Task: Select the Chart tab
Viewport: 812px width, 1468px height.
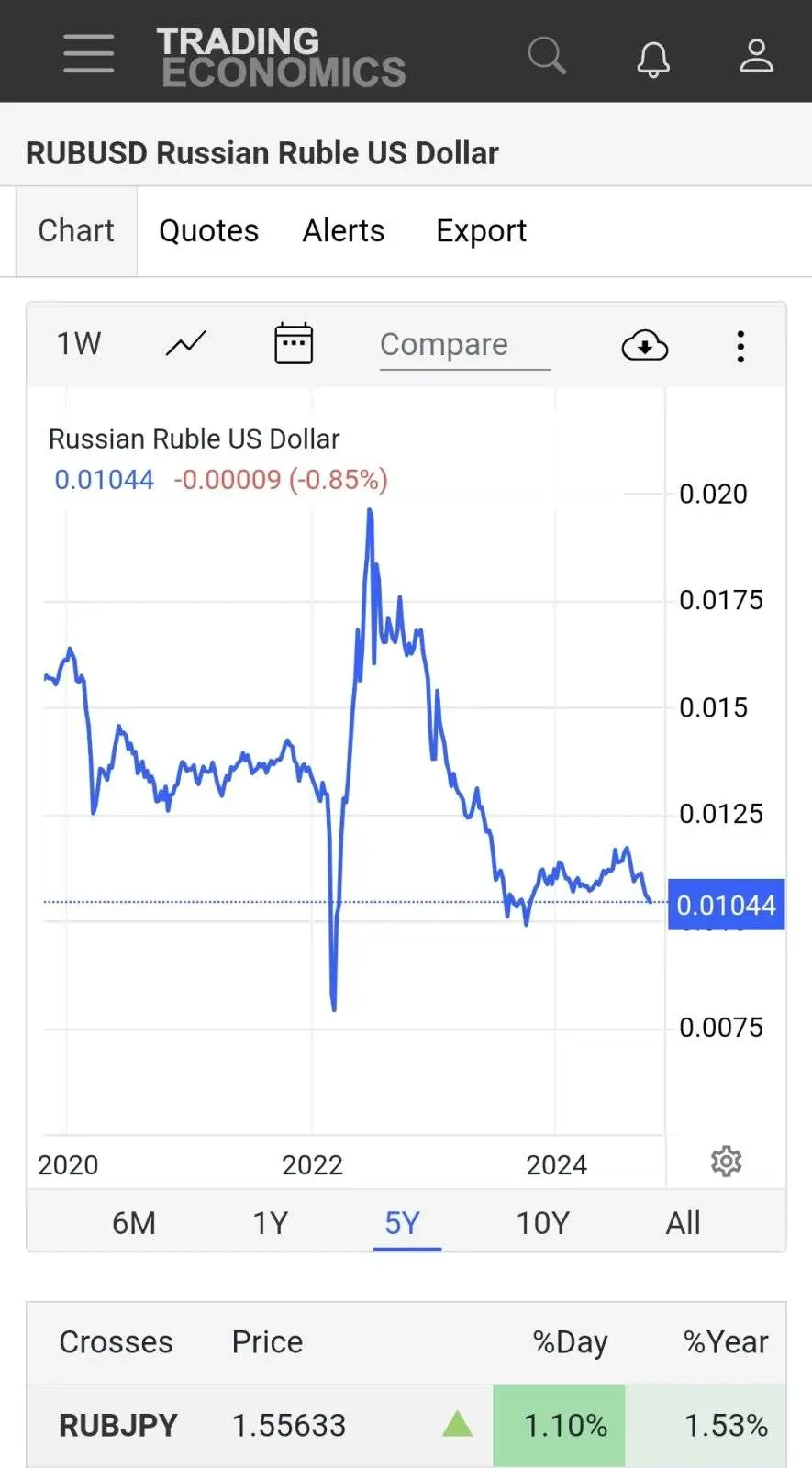Action: coord(76,231)
